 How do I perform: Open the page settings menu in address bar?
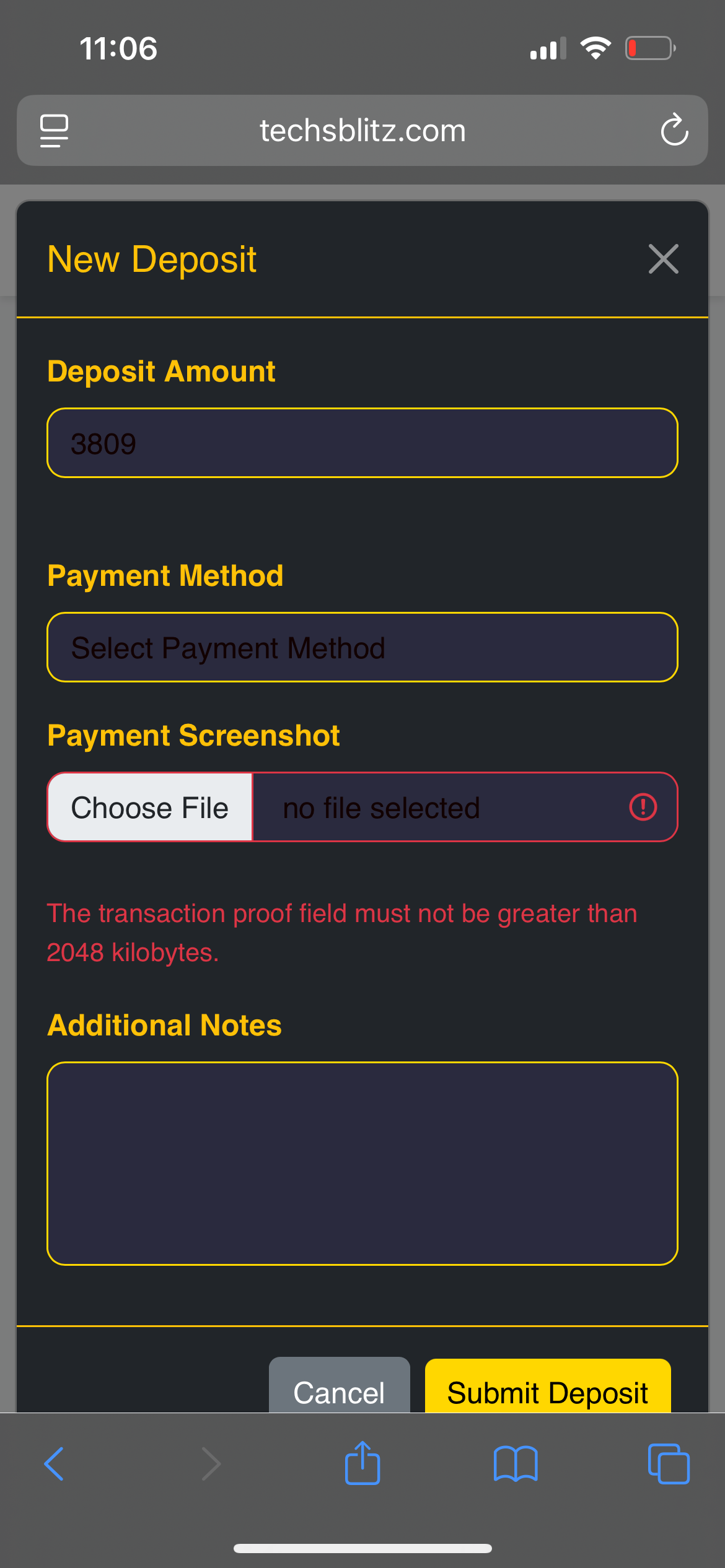54,131
